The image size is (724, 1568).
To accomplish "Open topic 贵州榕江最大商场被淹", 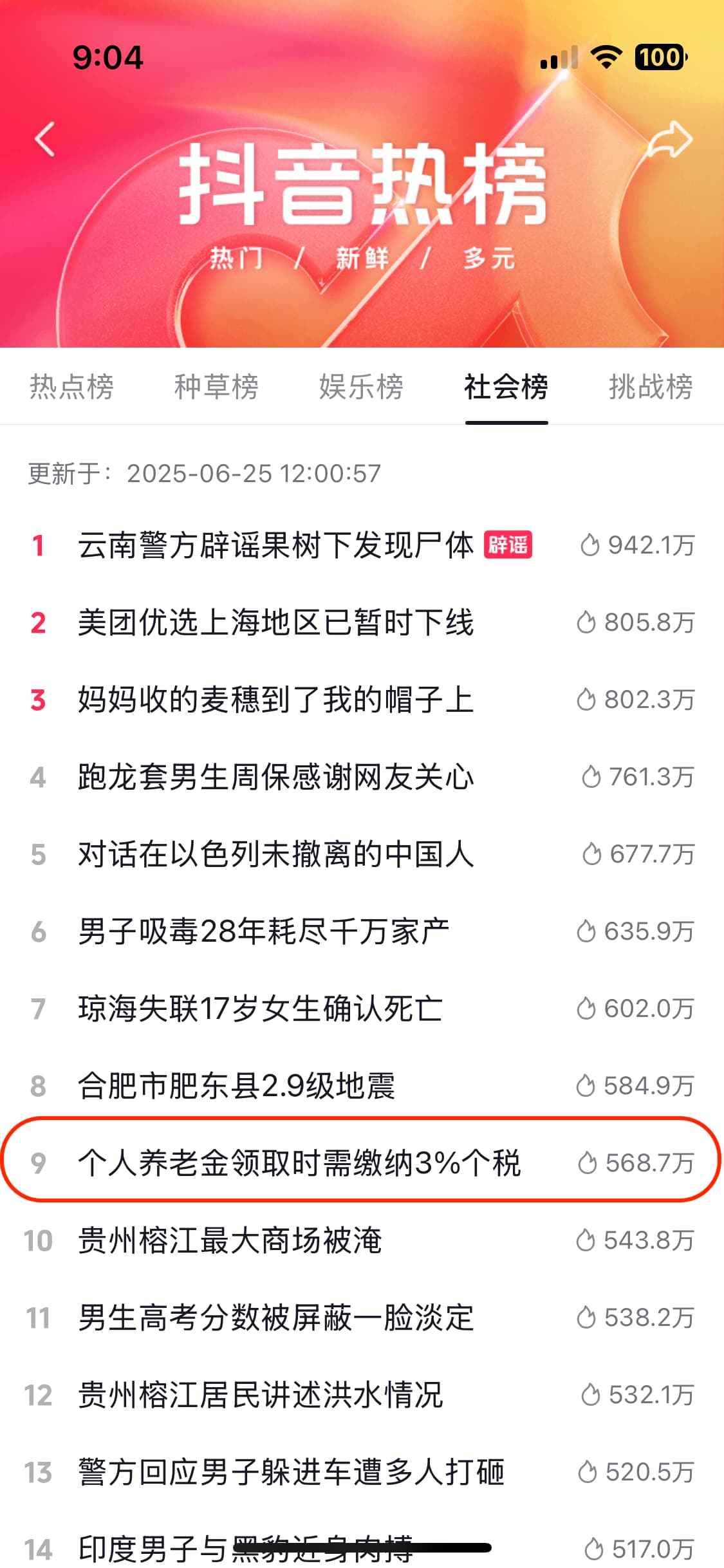I will click(x=230, y=1240).
